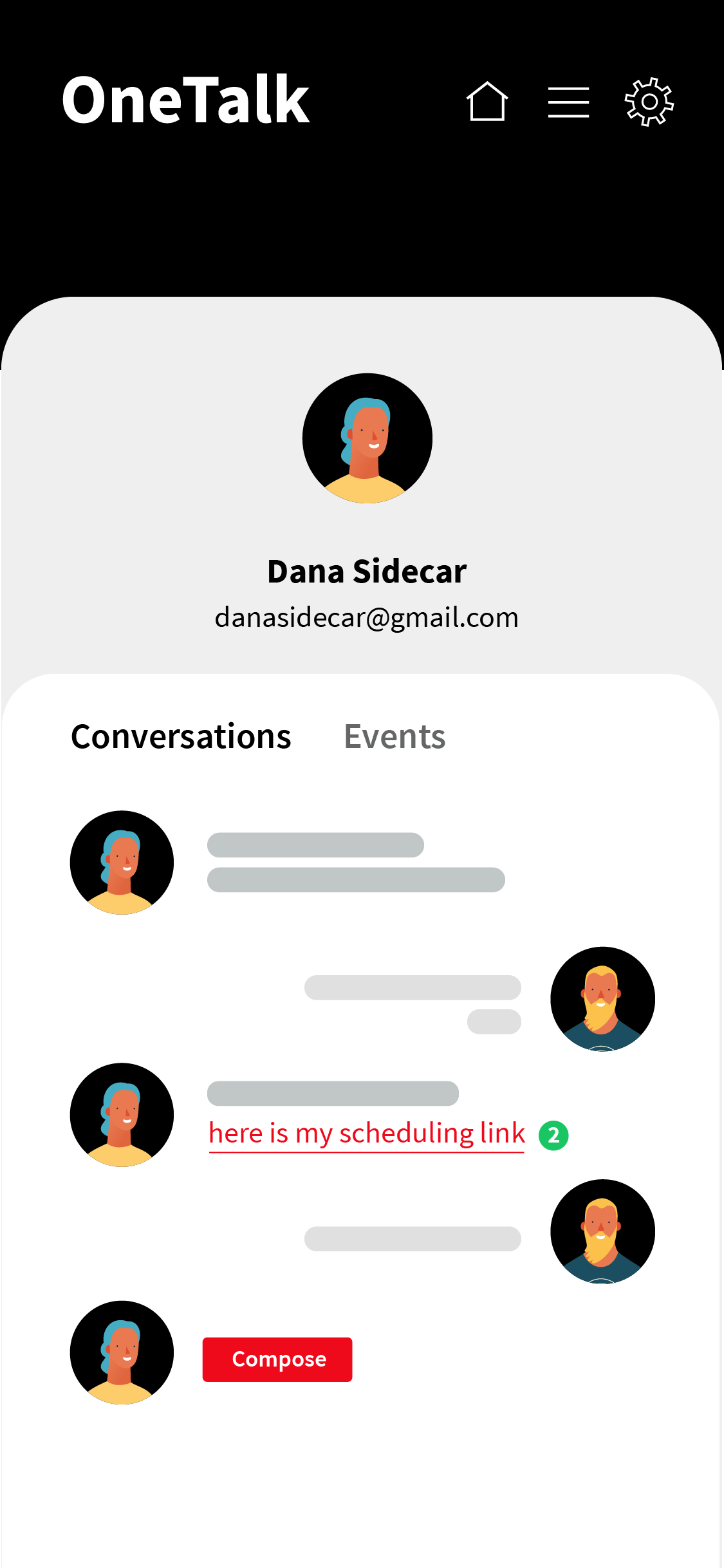Tap the red Compose button
The height and width of the screenshot is (1568, 724).
coord(277,1359)
